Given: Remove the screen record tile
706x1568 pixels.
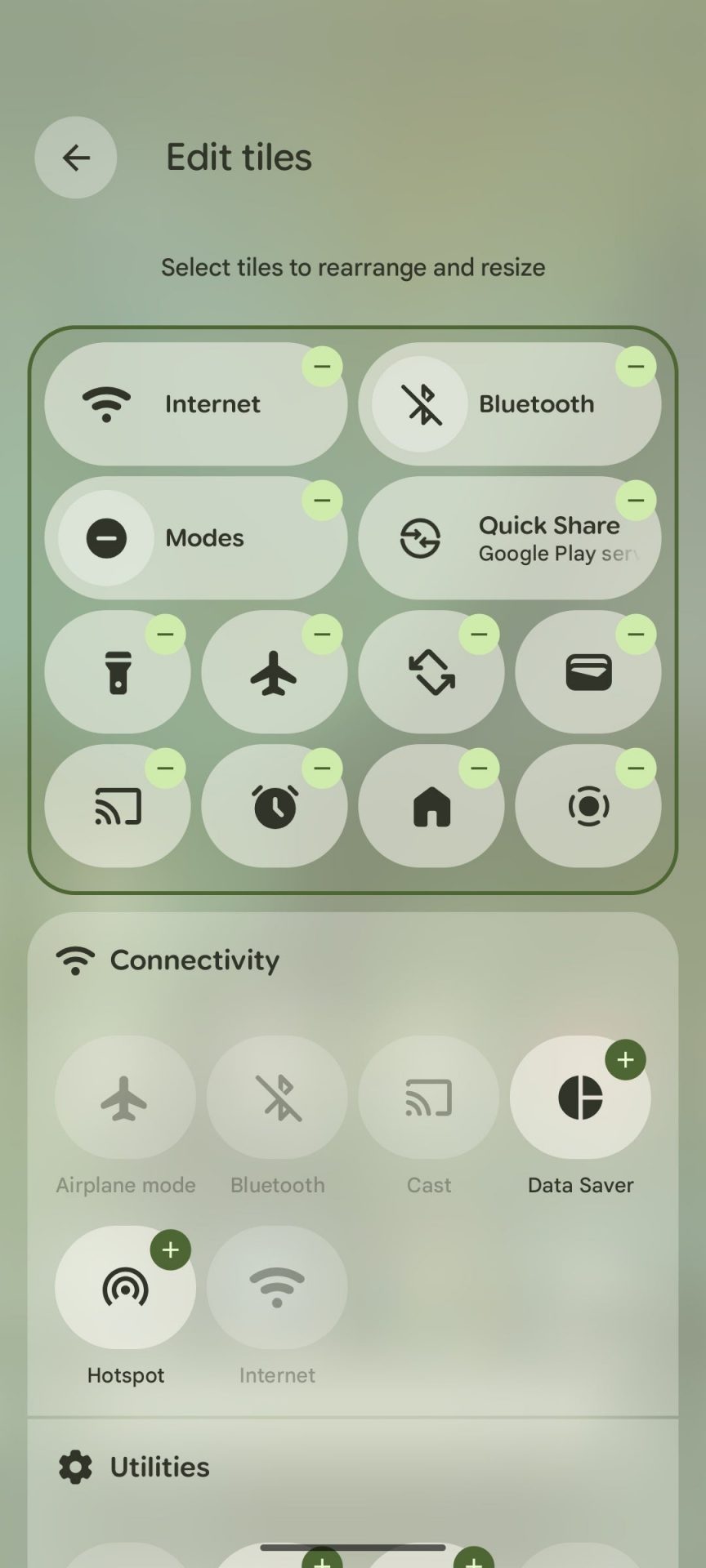Looking at the screenshot, I should (x=636, y=768).
